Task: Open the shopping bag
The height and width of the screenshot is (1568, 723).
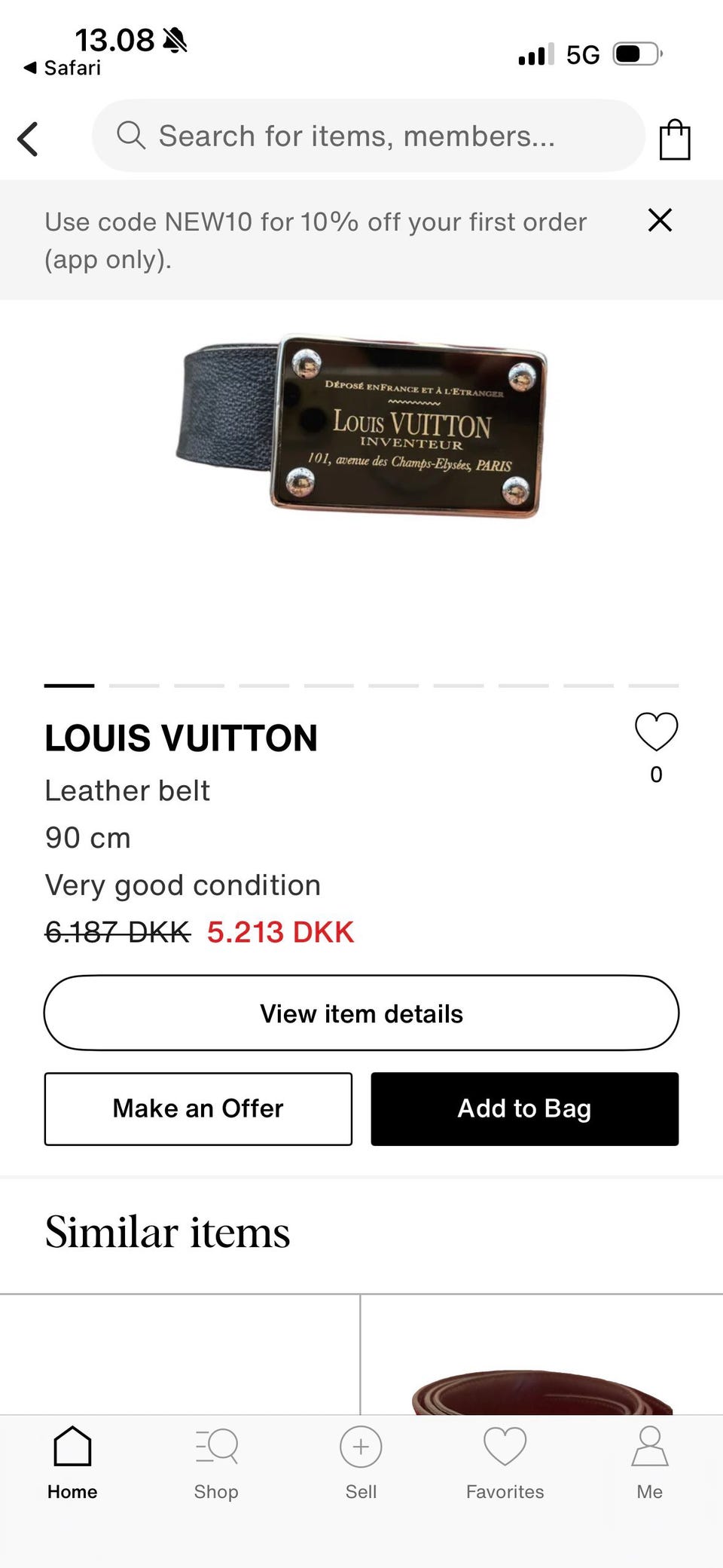Action: coord(674,140)
